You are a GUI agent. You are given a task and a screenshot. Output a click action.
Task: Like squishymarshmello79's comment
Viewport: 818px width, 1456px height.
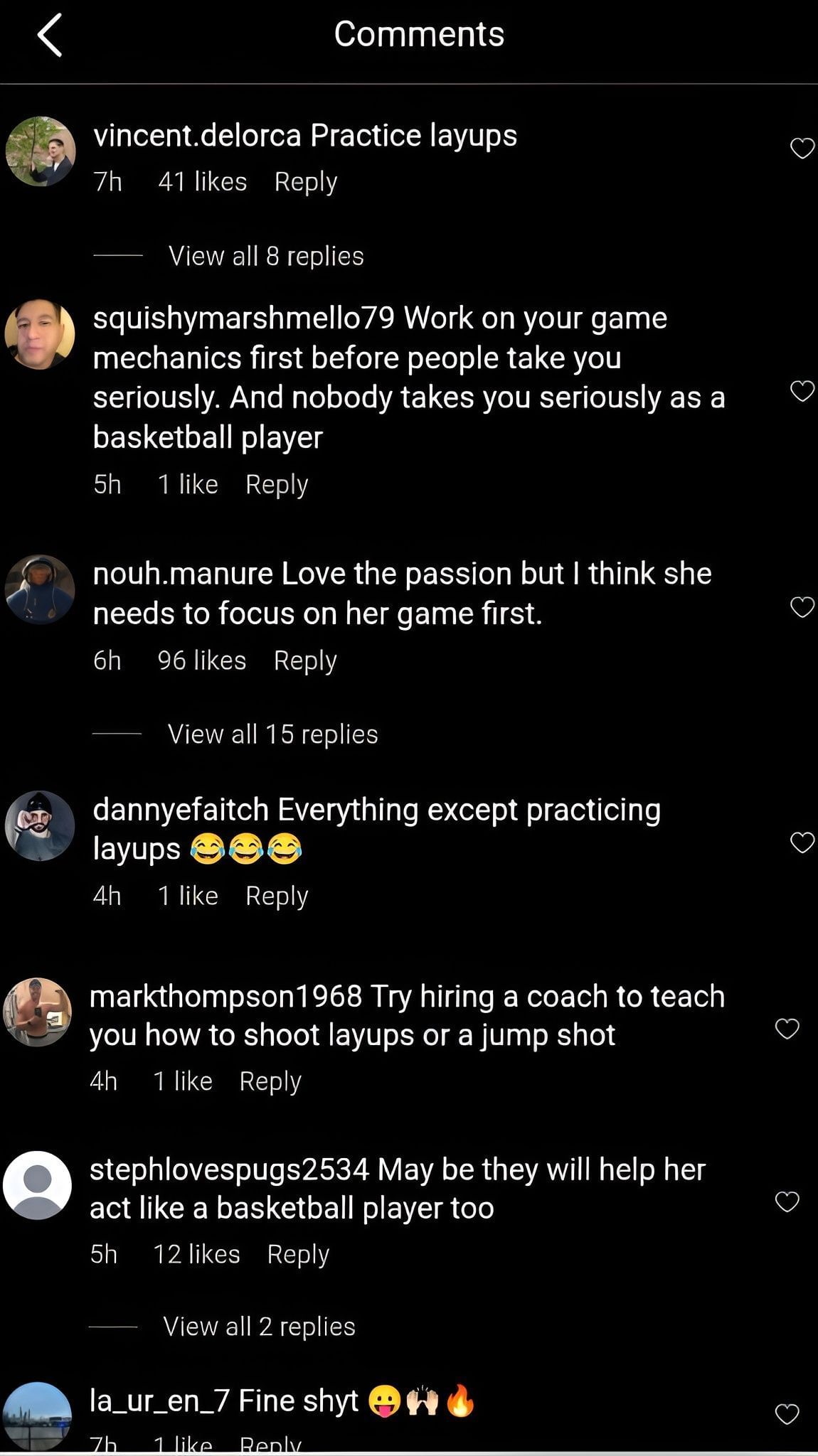click(x=802, y=390)
